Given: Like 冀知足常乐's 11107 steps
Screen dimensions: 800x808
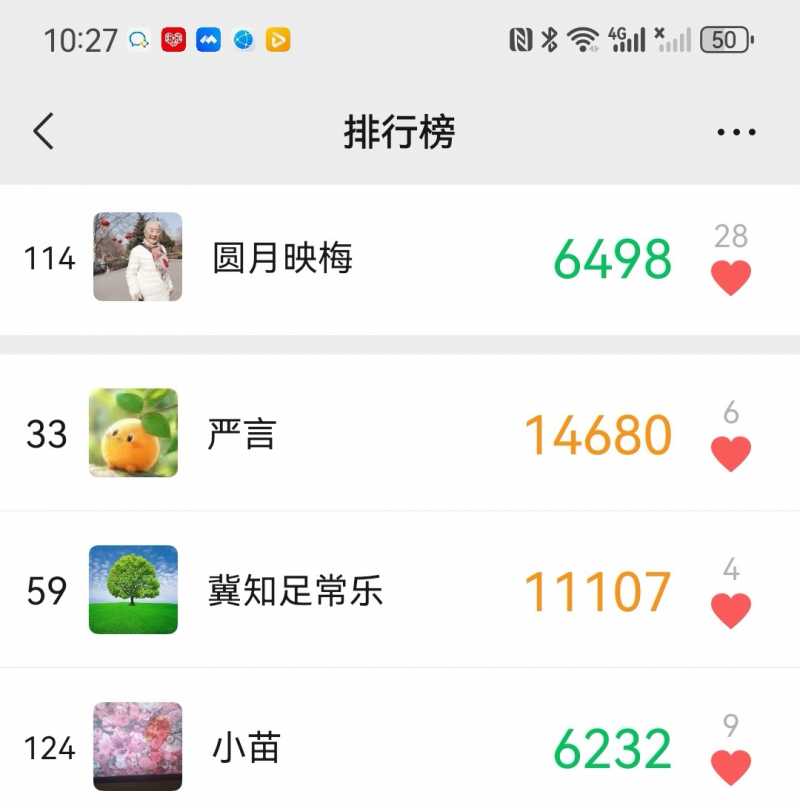Looking at the screenshot, I should tap(731, 609).
